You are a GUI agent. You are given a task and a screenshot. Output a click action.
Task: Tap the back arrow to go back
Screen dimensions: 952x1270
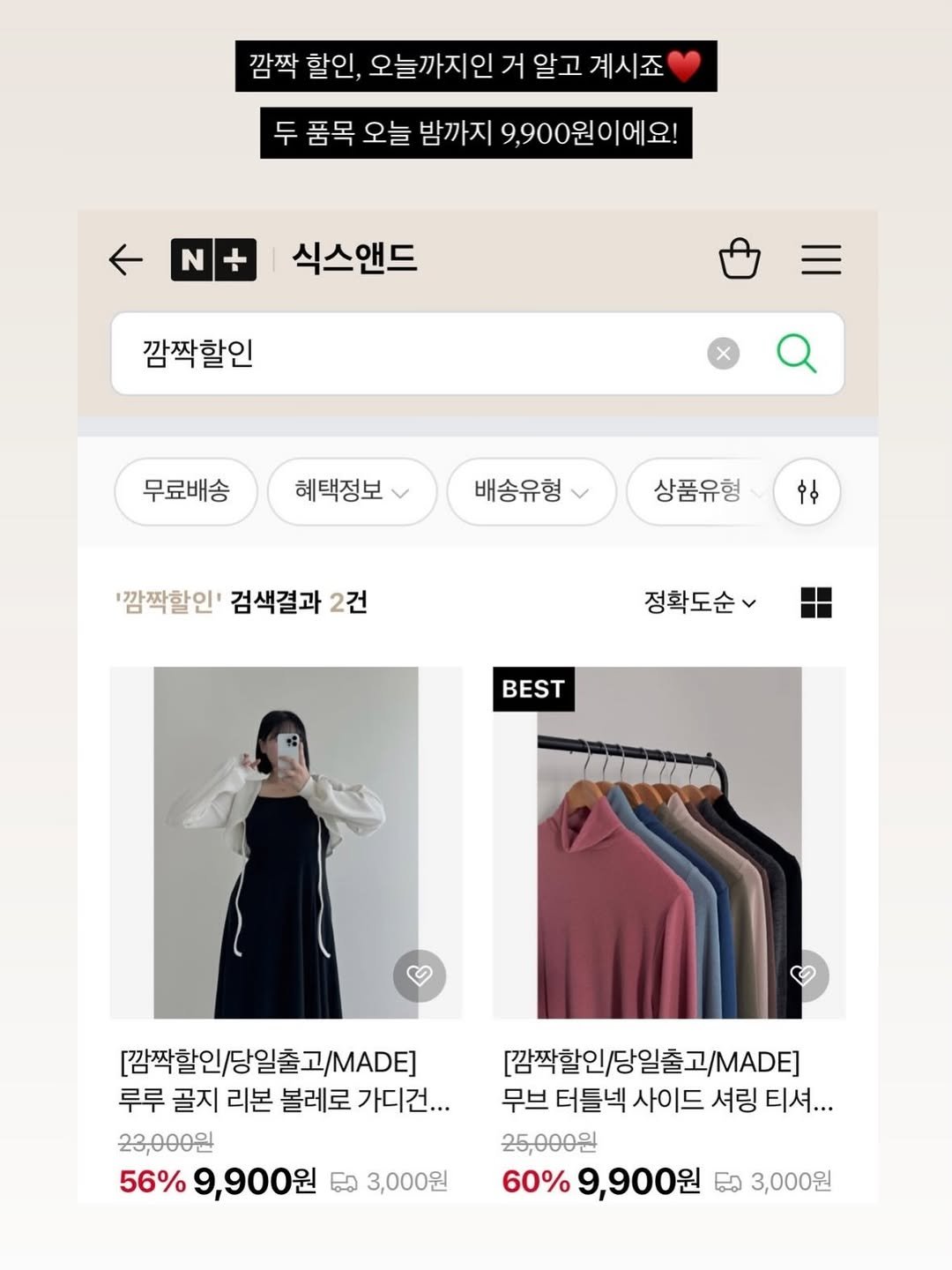pyautogui.click(x=126, y=259)
